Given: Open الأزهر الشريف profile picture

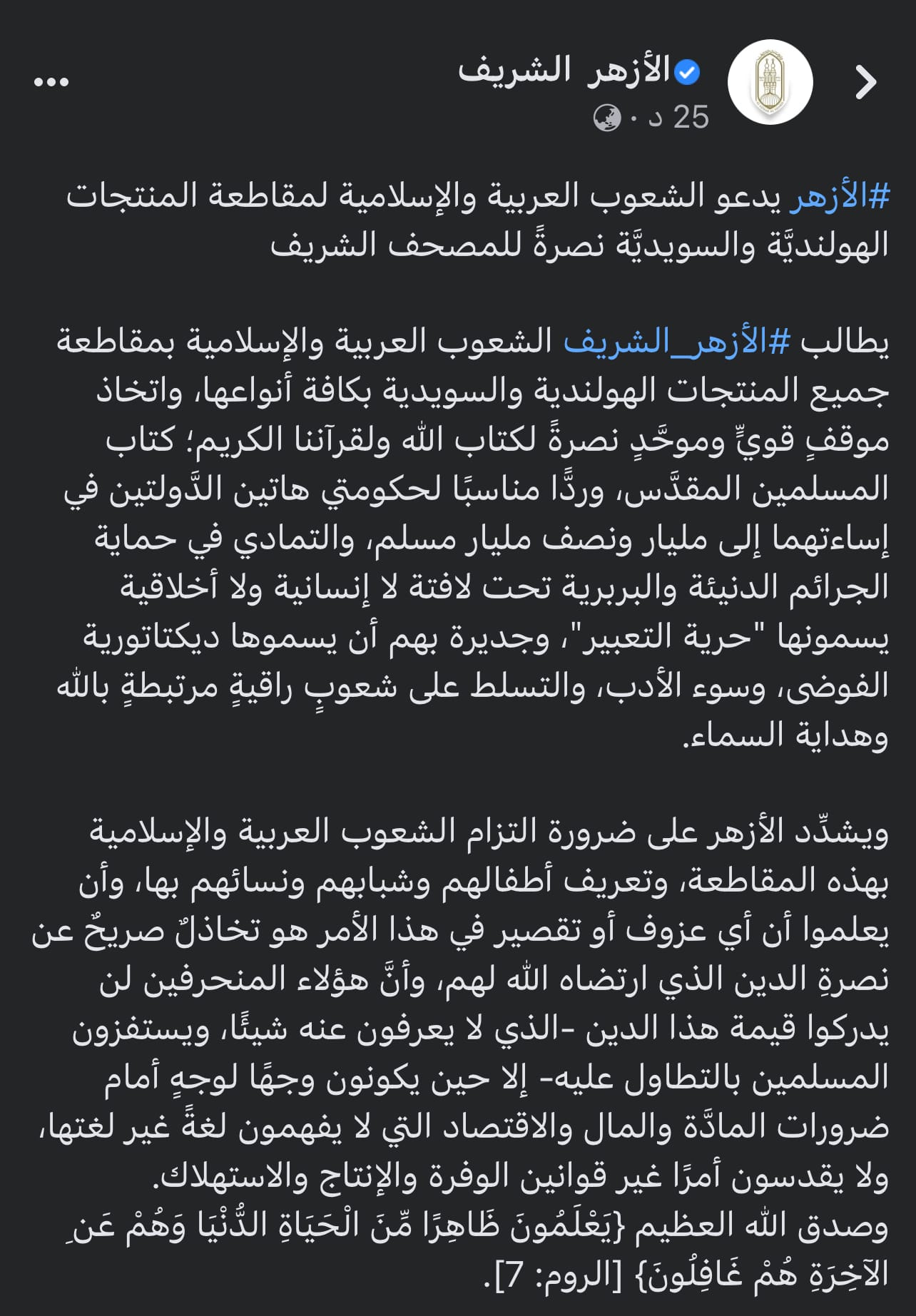Looking at the screenshot, I should coord(770,82).
